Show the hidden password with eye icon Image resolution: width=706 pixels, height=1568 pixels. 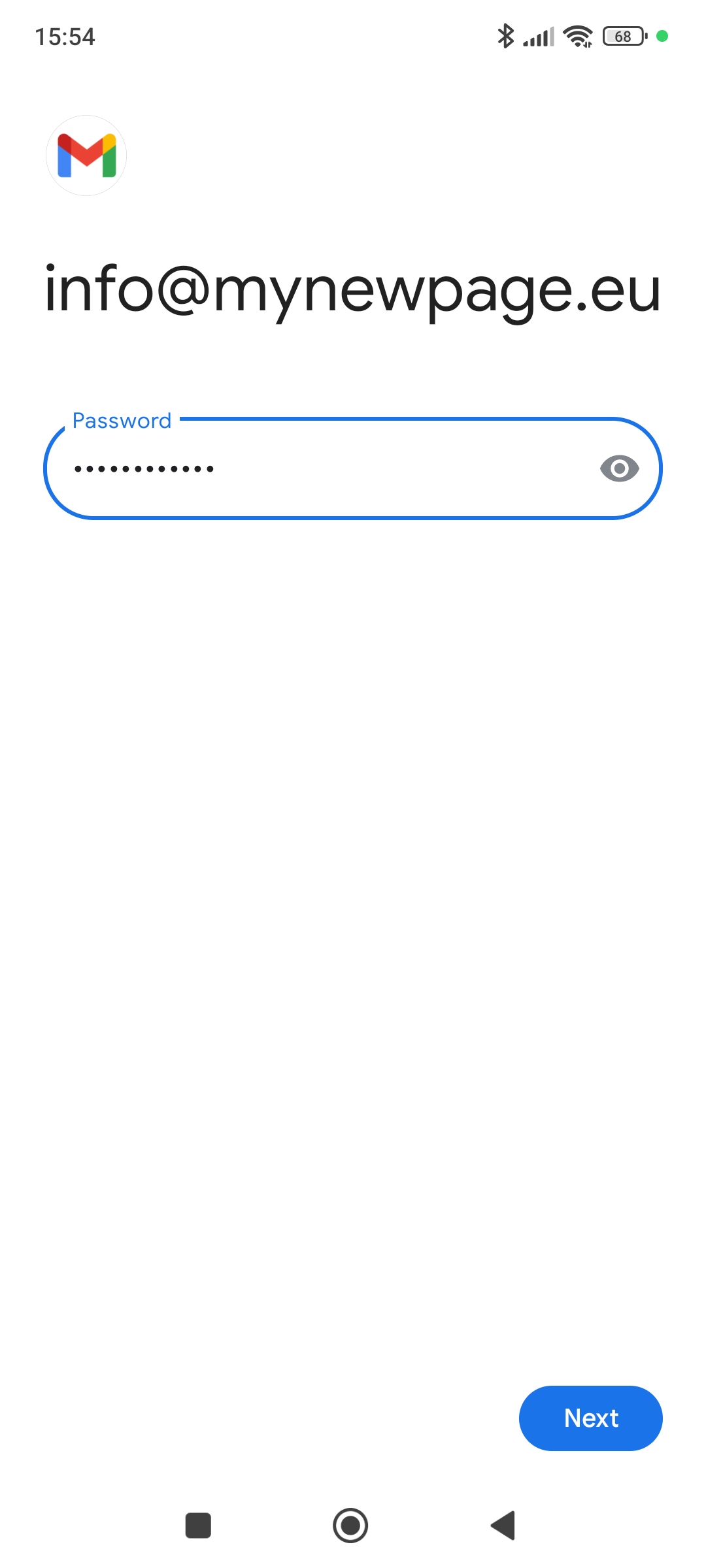coord(619,468)
